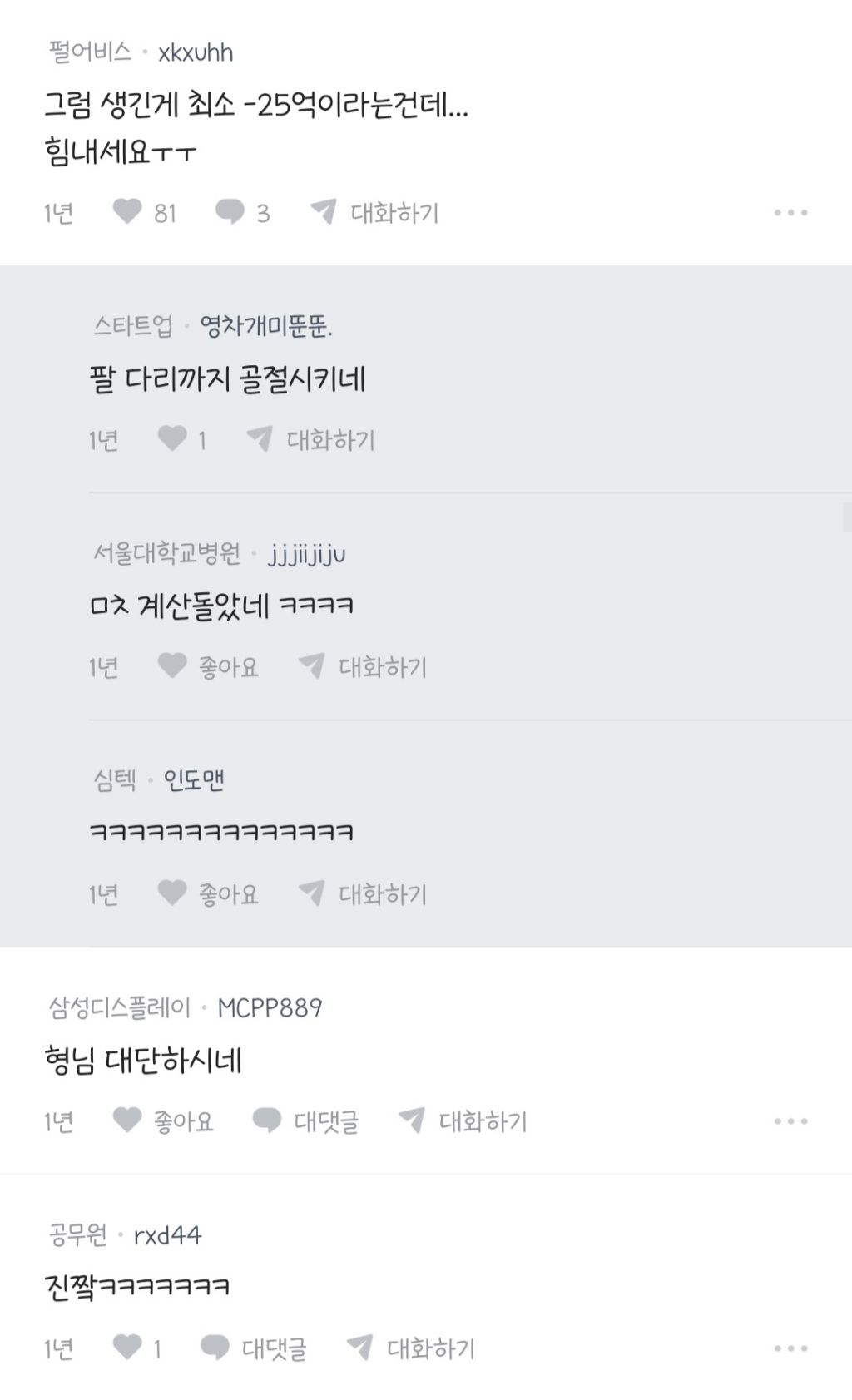
Task: Open the overflow menu on xkxuhh's comment
Action: [790, 213]
